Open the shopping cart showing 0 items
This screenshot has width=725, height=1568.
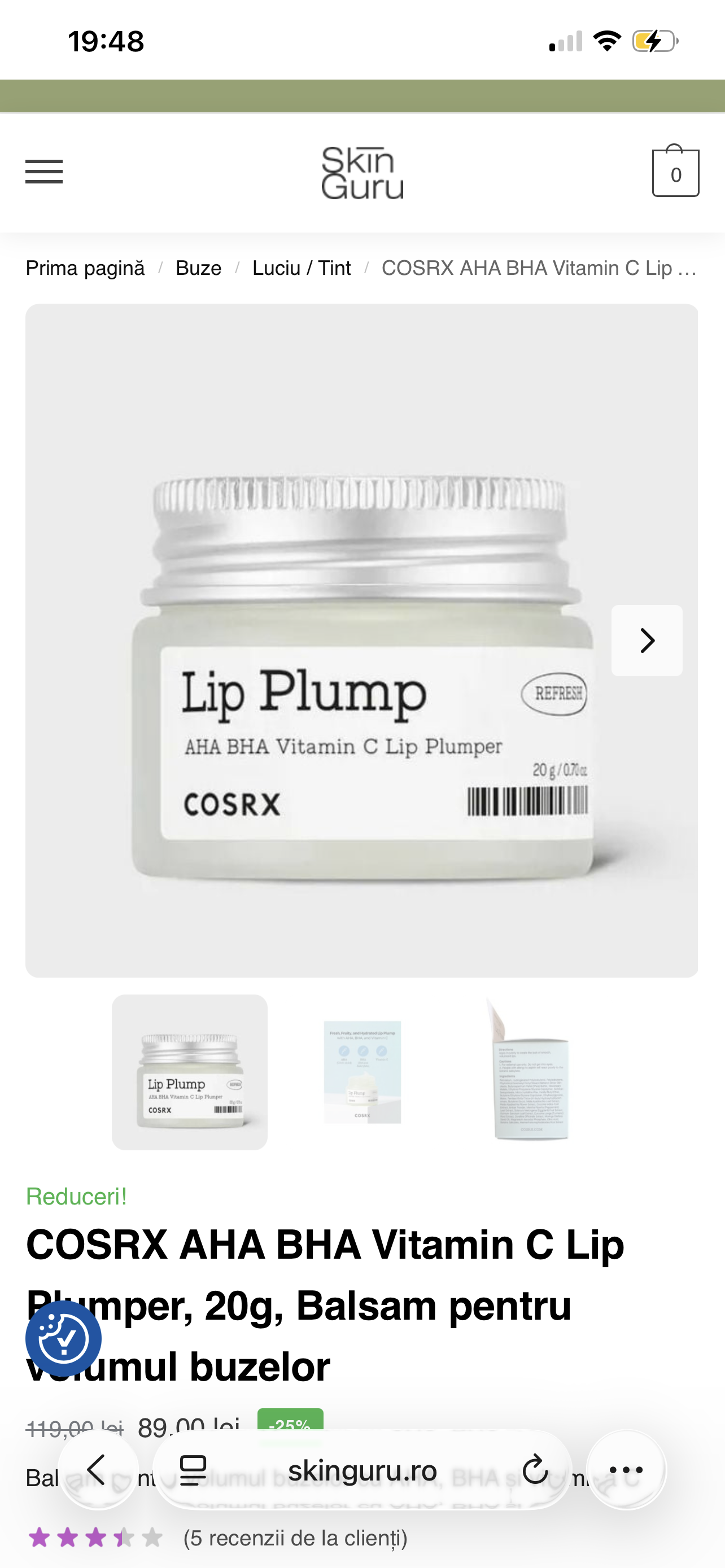click(x=675, y=171)
